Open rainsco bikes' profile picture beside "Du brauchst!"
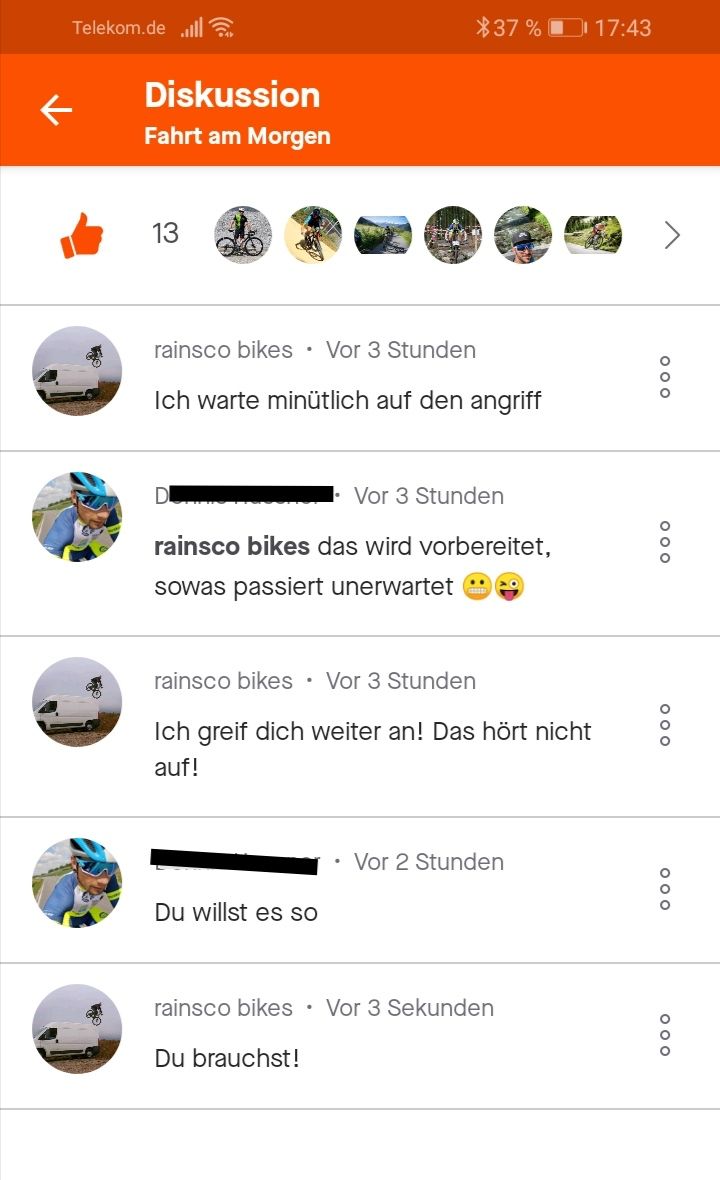 (77, 1029)
